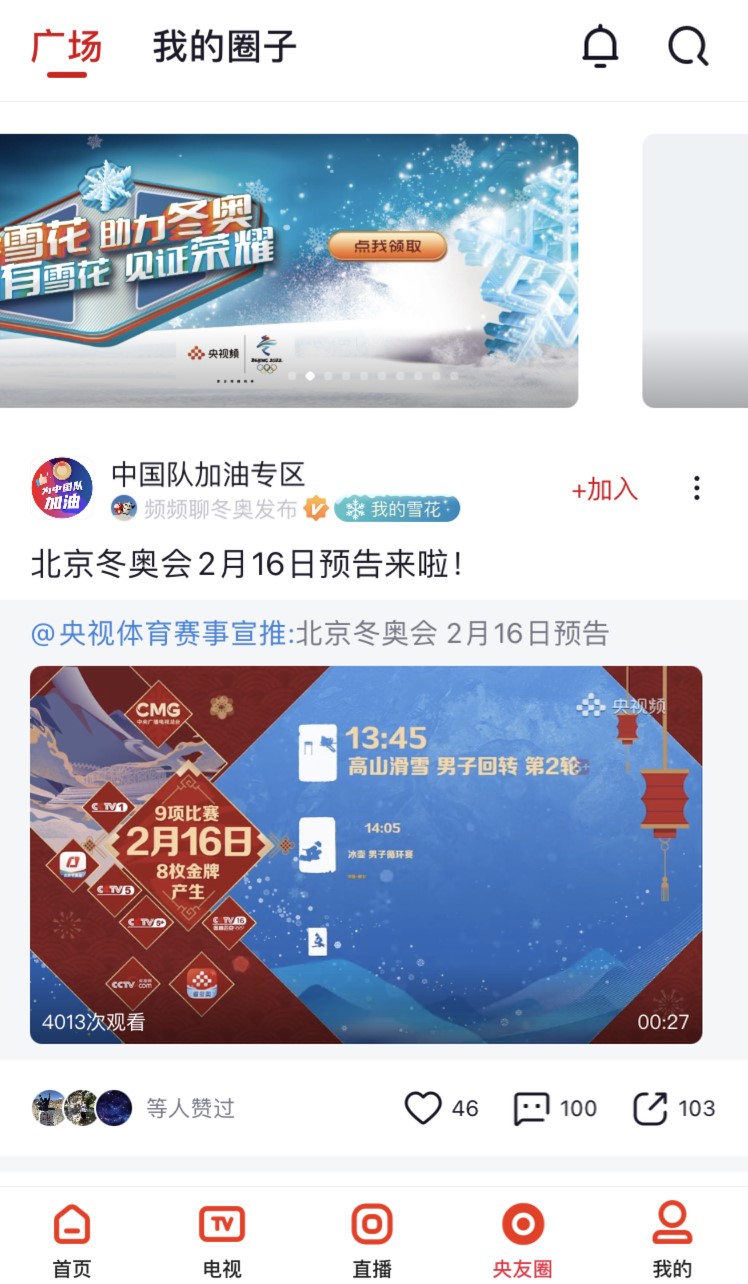This screenshot has height=1284, width=748.
Task: Share the post via the 103 share icon
Action: pos(651,1108)
